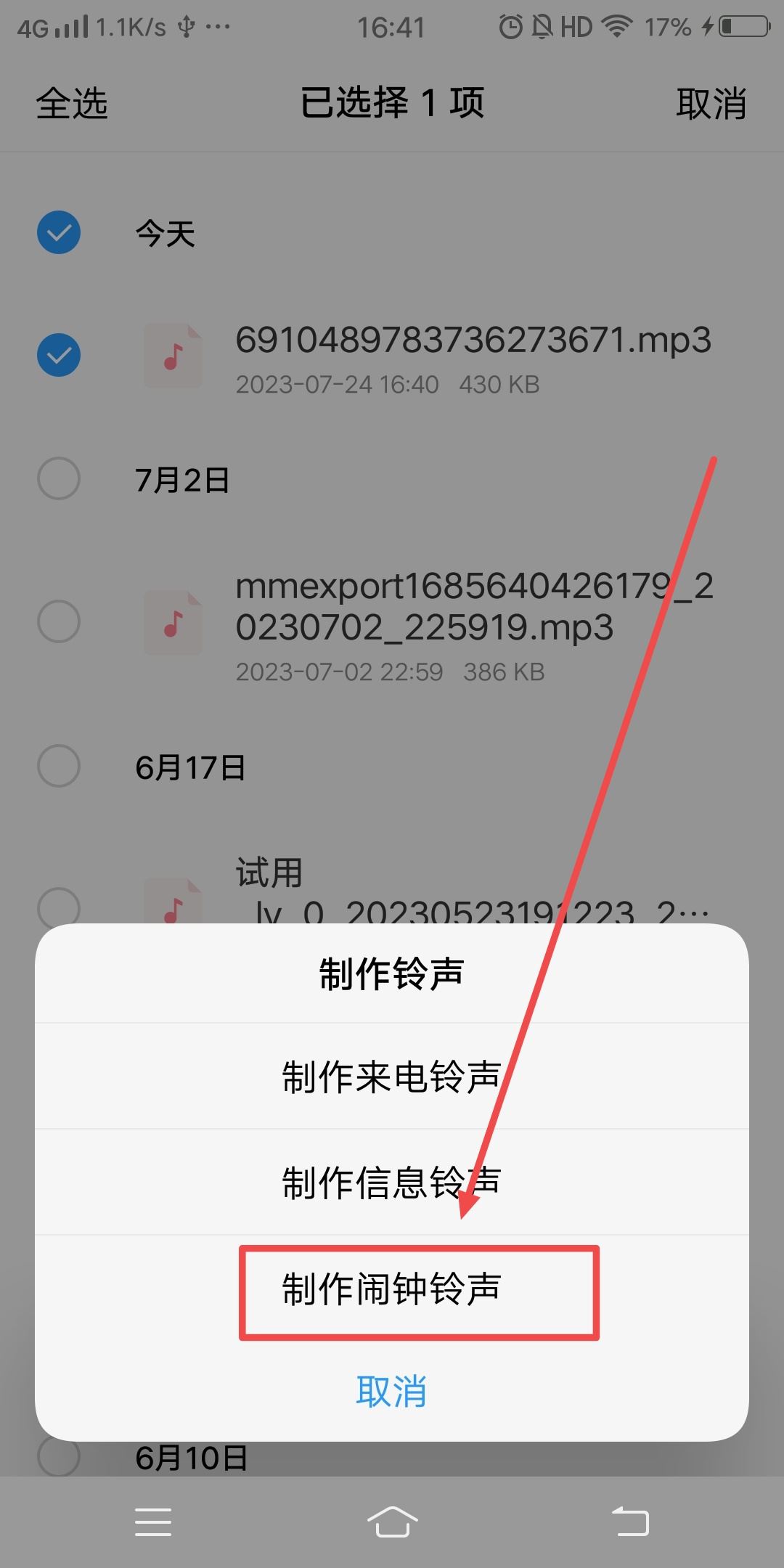Image resolution: width=784 pixels, height=1568 pixels.
Task: Select the circle next to 7月2日 group
Action: click(x=59, y=478)
